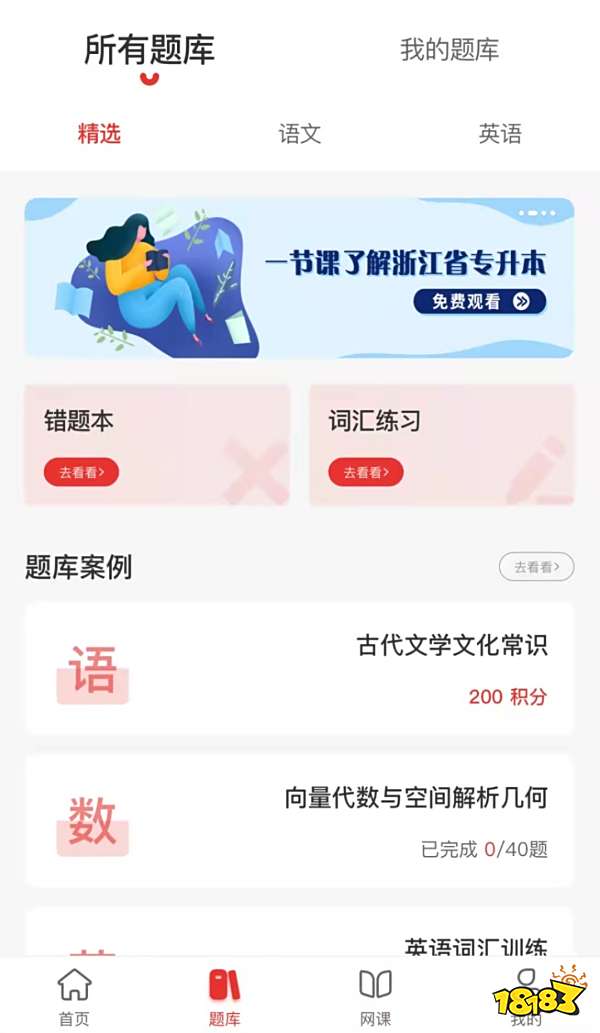Open 错题本 via its 去看看 button
The height and width of the screenshot is (1033, 600).
(x=81, y=472)
